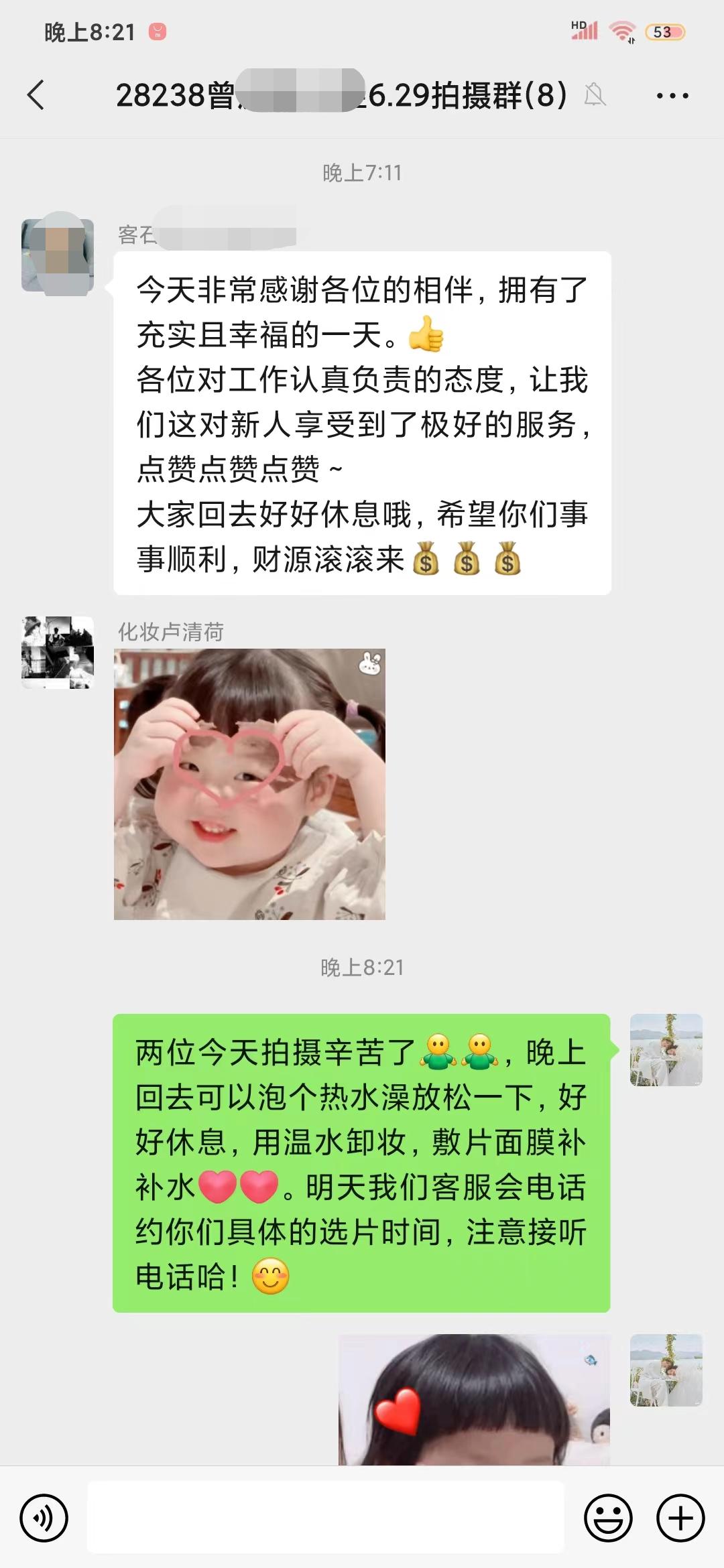Open the three-dot chat info menu

click(672, 96)
